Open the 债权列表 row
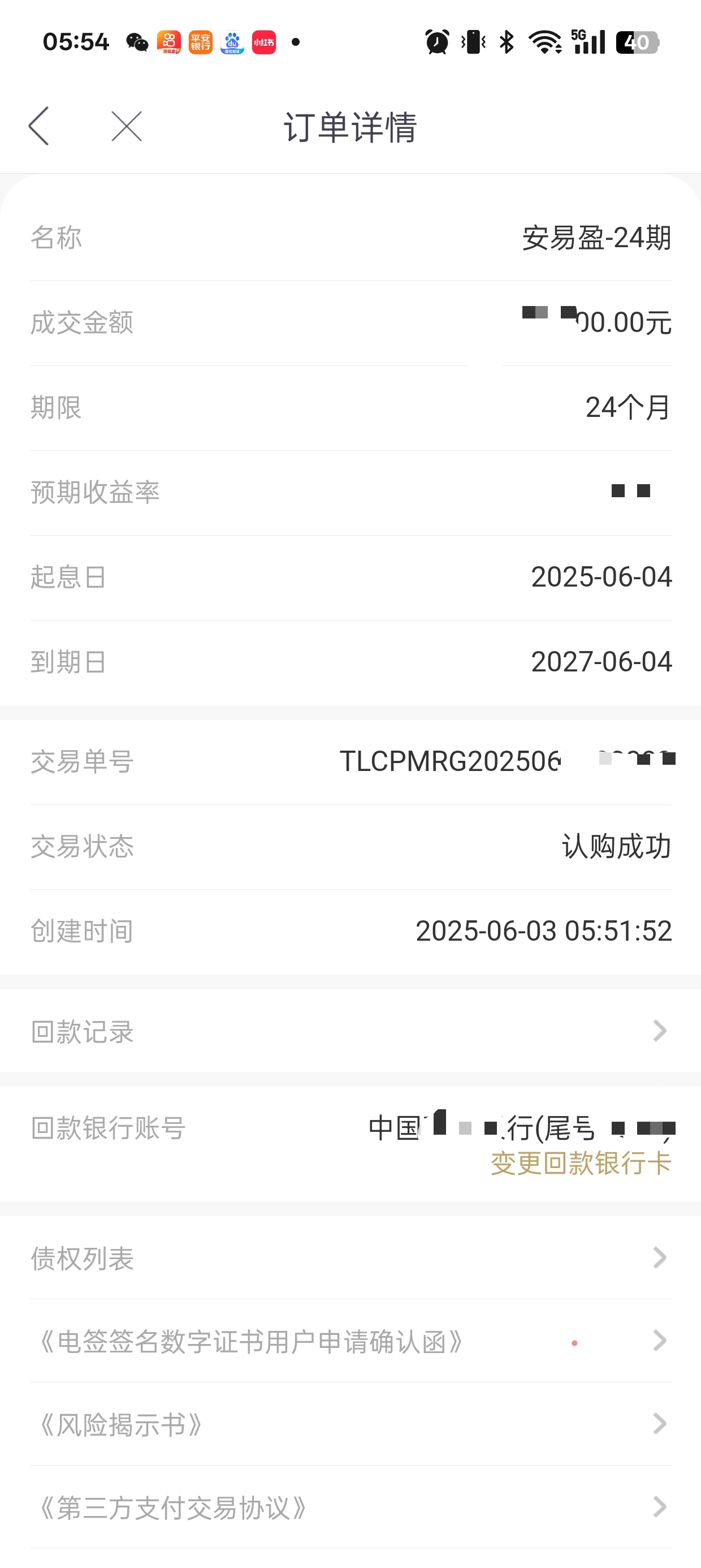 point(350,1257)
